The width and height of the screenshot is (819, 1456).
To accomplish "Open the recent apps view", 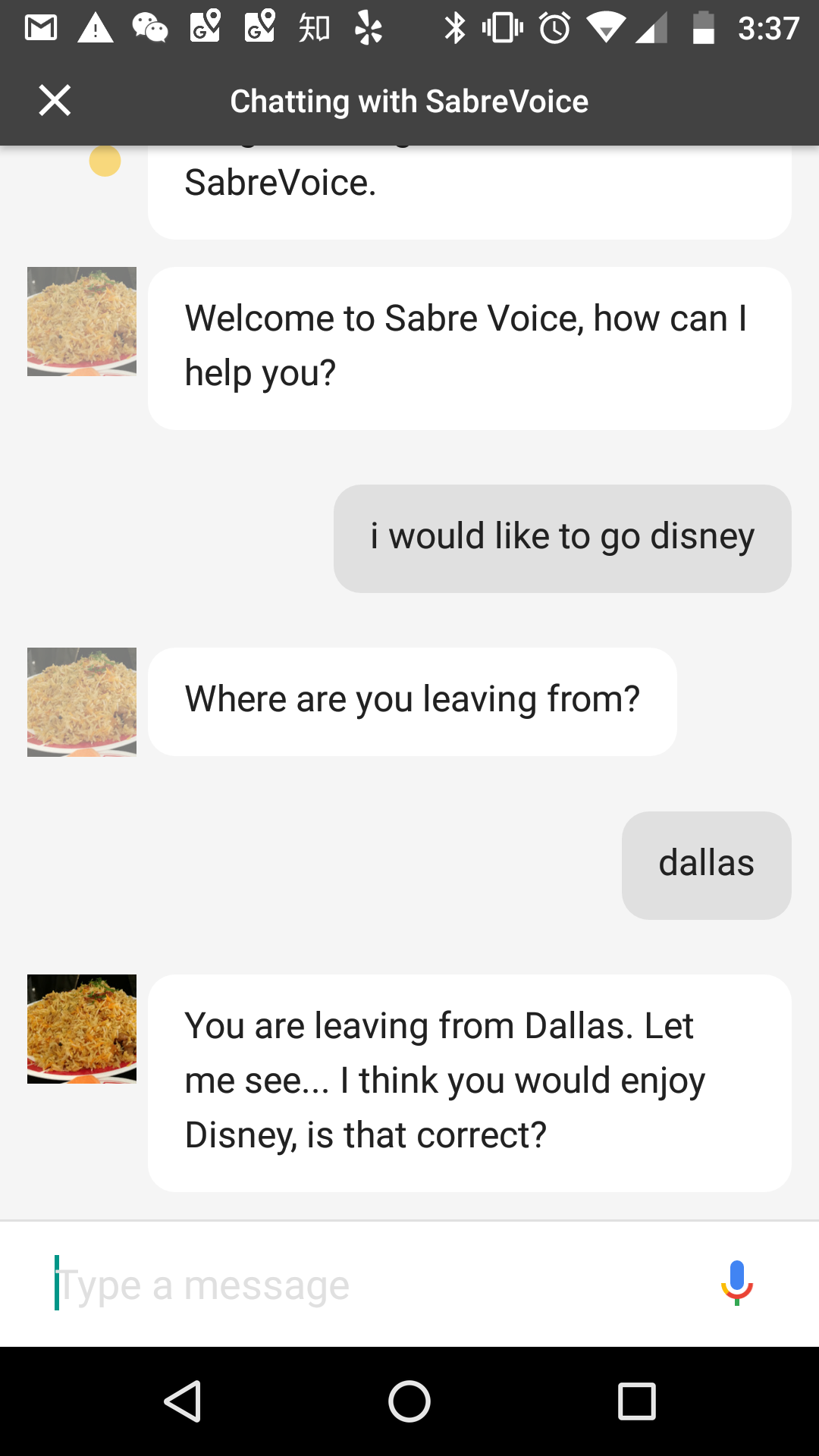I will coord(636,1401).
